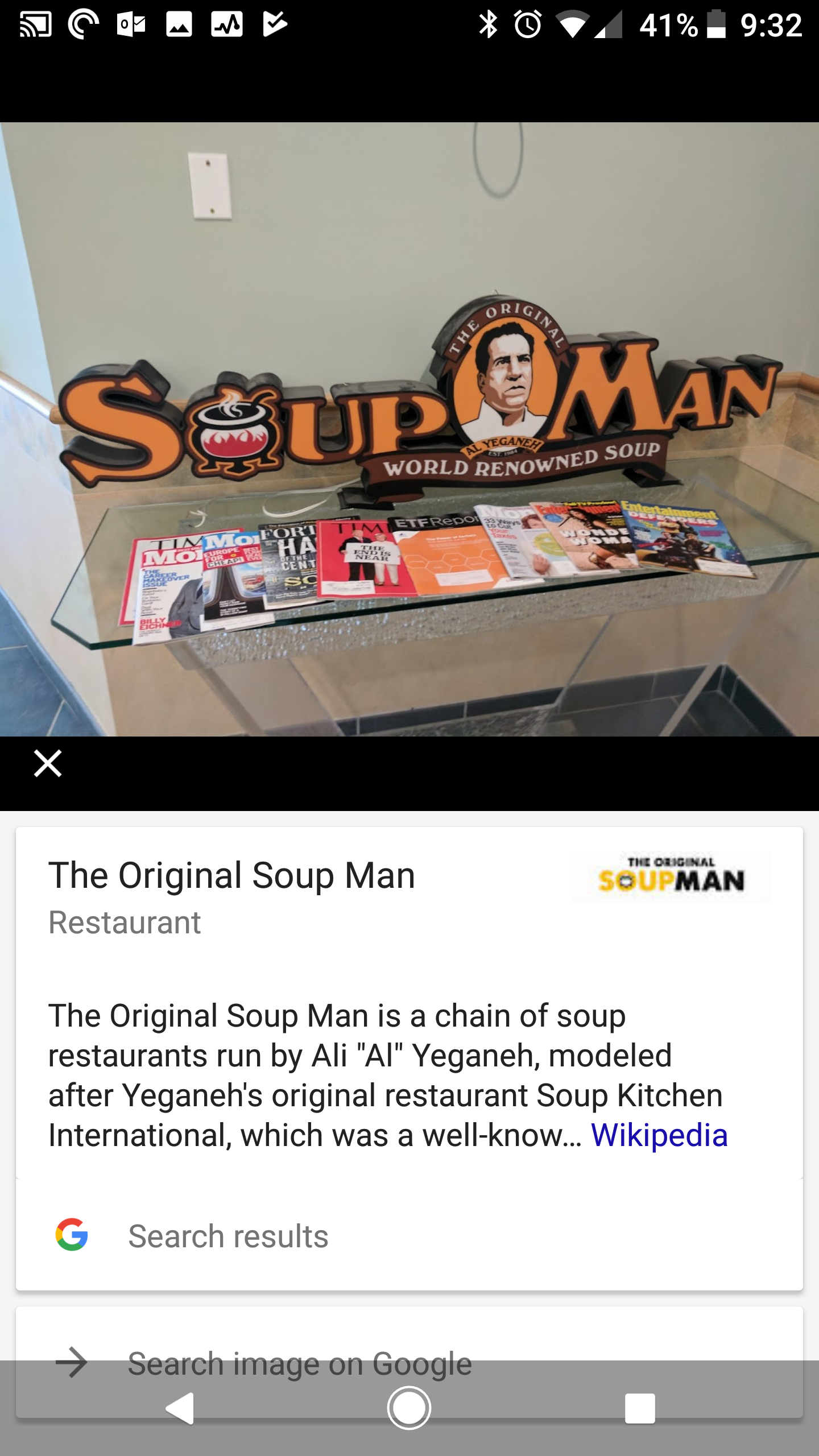Go to the home screen
Image resolution: width=819 pixels, height=1456 pixels.
pyautogui.click(x=409, y=1408)
